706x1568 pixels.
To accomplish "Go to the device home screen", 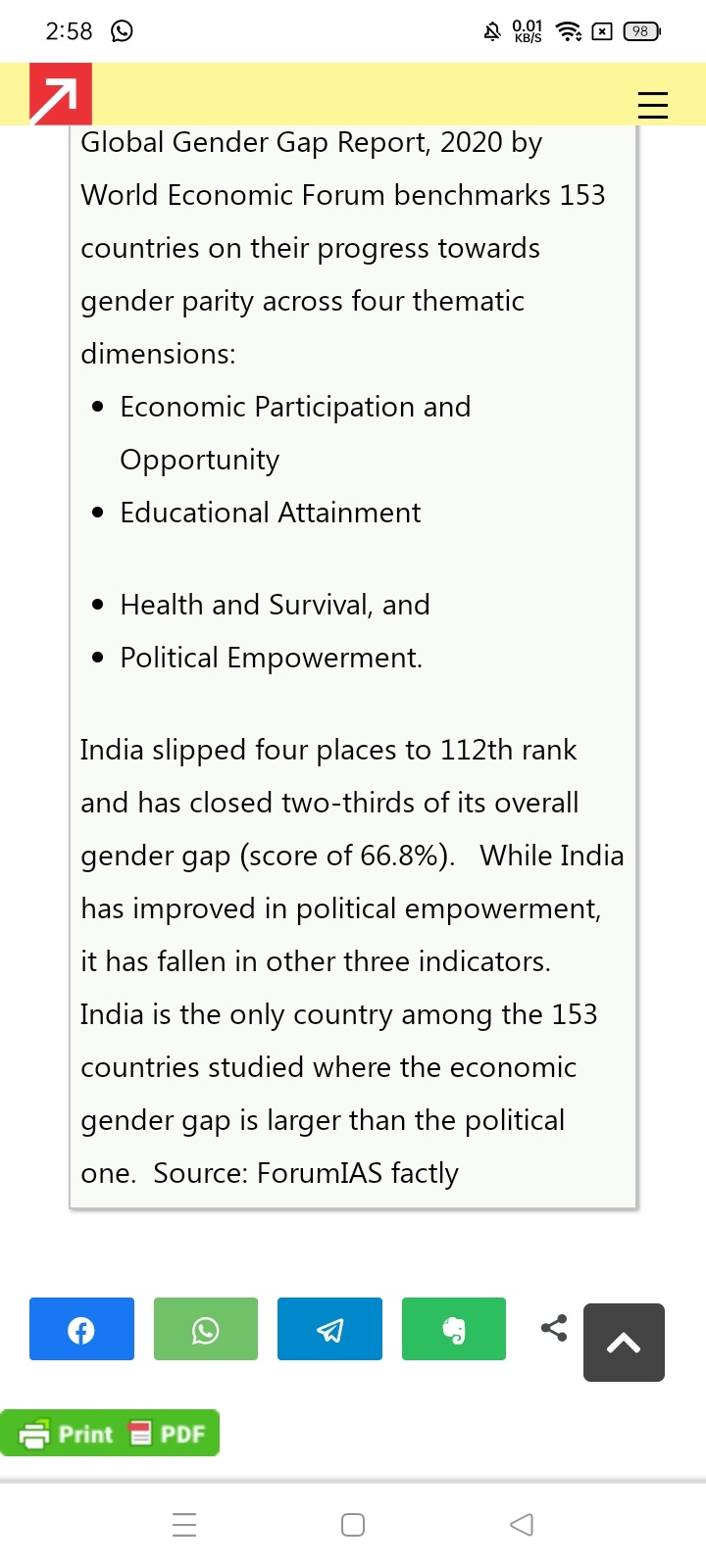I will point(353,1525).
